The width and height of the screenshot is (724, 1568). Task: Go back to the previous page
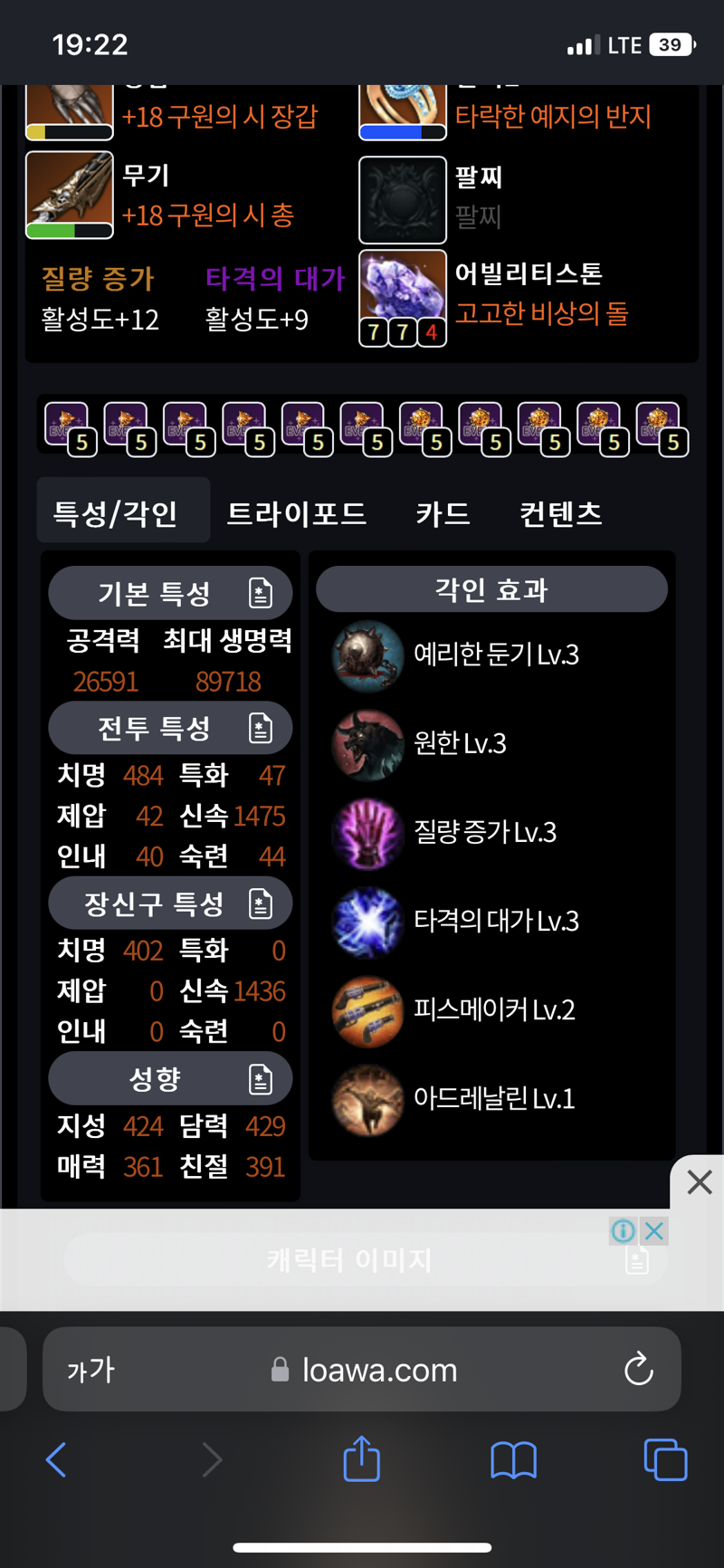tap(56, 1459)
